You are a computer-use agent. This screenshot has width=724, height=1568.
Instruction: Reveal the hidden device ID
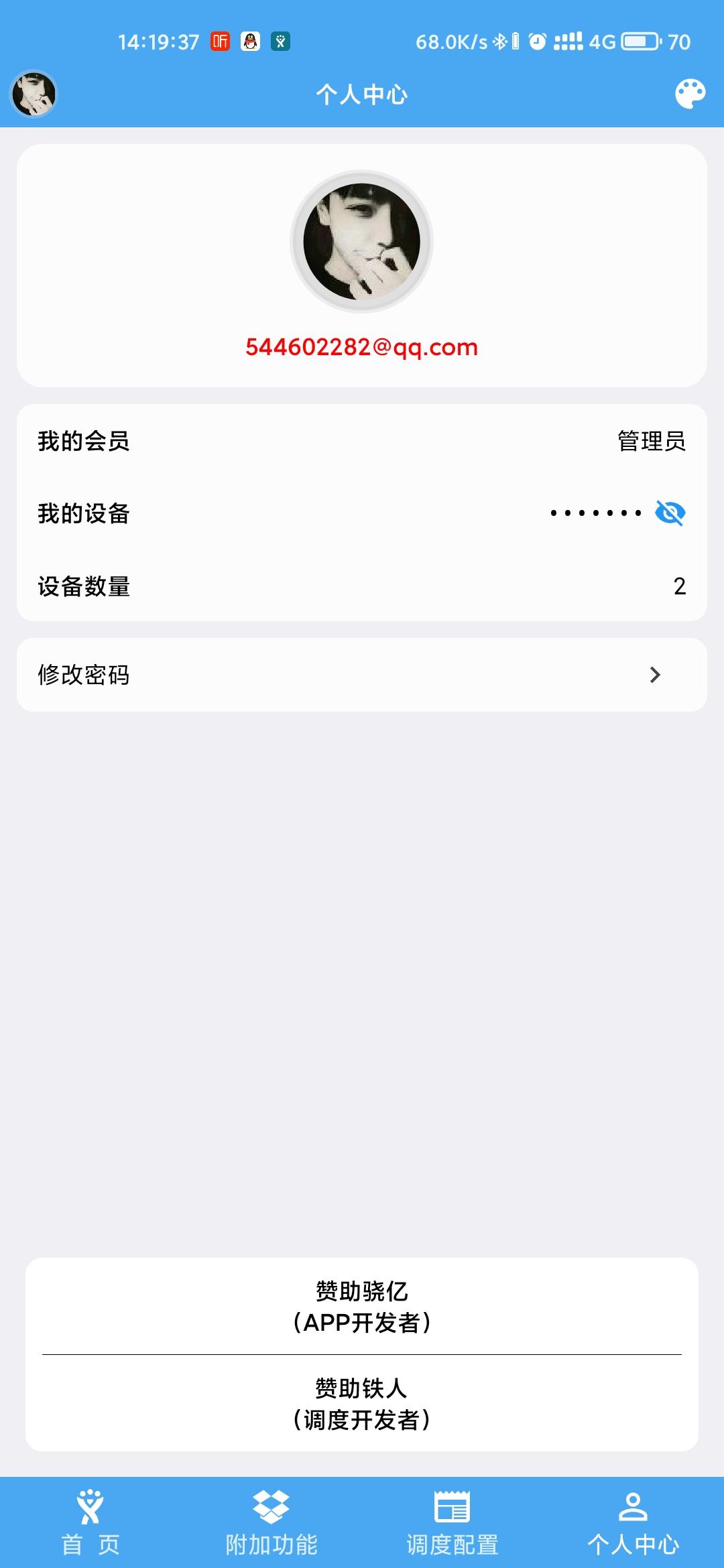[x=670, y=513]
